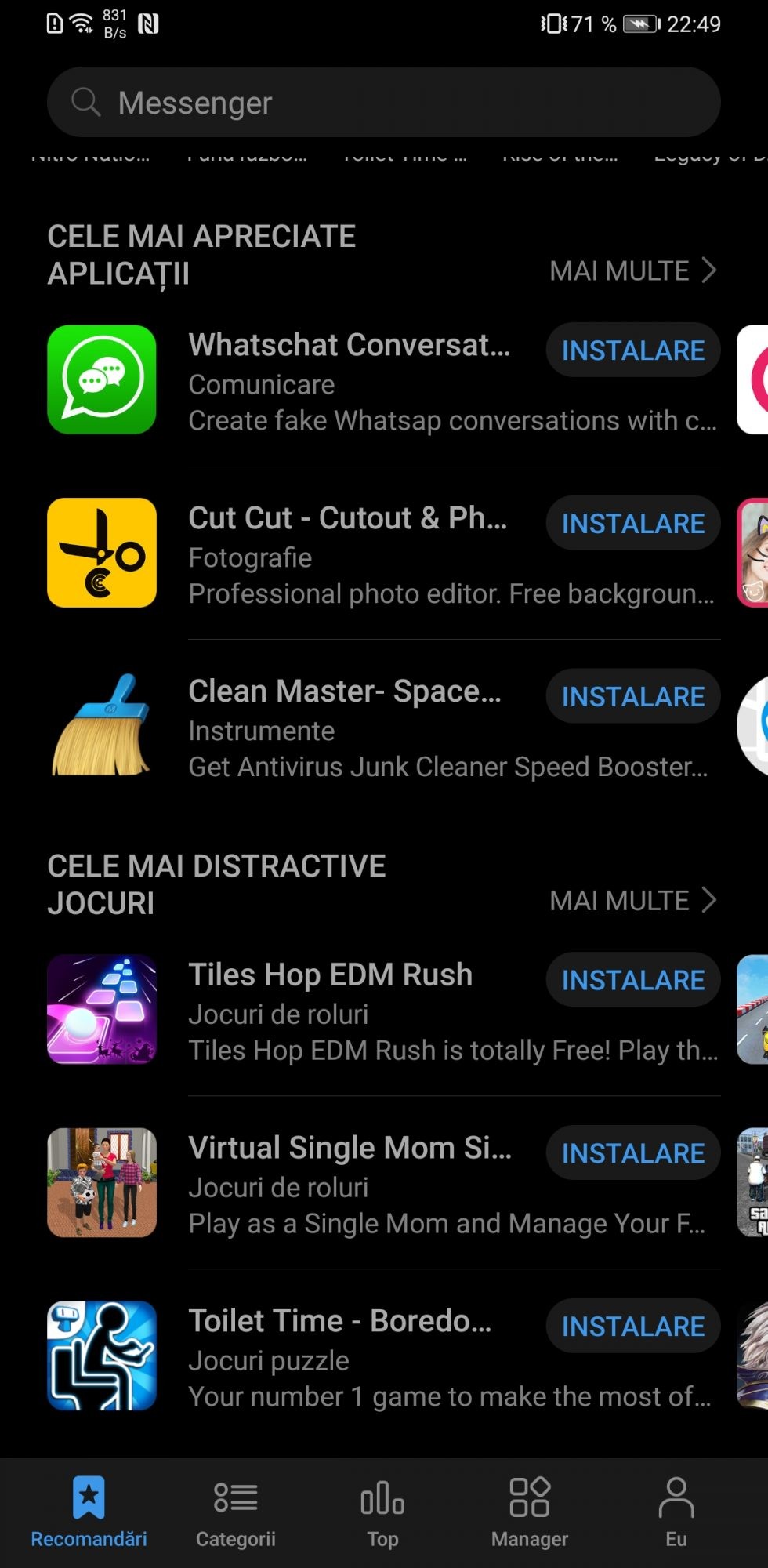Install Virtual Single Mom Simulator
Screen dimensions: 768x1568
click(633, 1153)
